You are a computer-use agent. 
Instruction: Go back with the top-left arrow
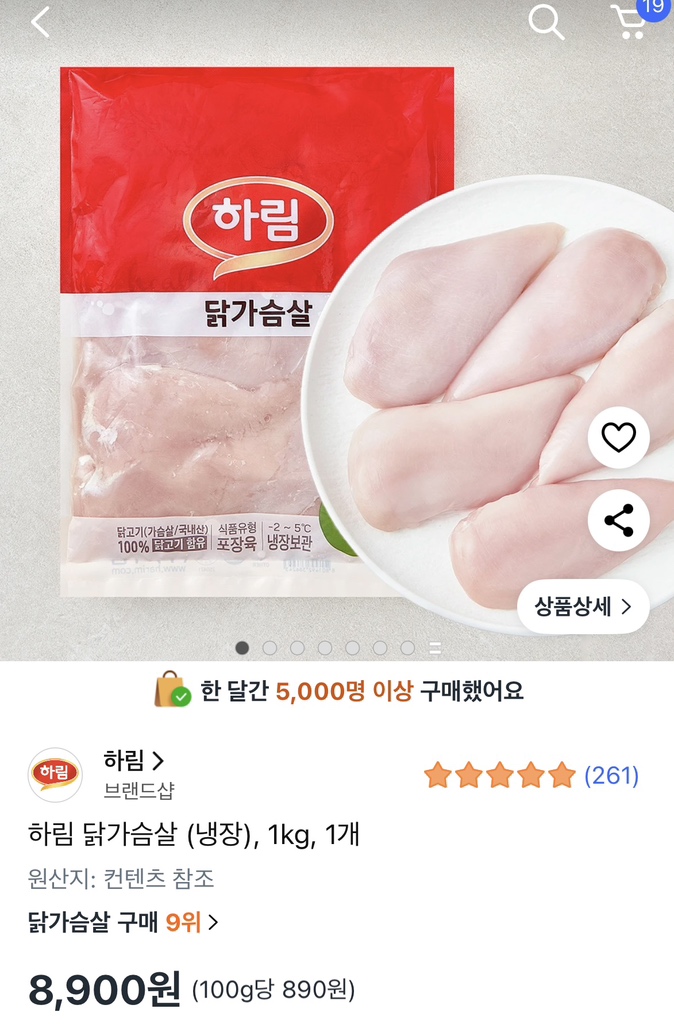click(40, 22)
